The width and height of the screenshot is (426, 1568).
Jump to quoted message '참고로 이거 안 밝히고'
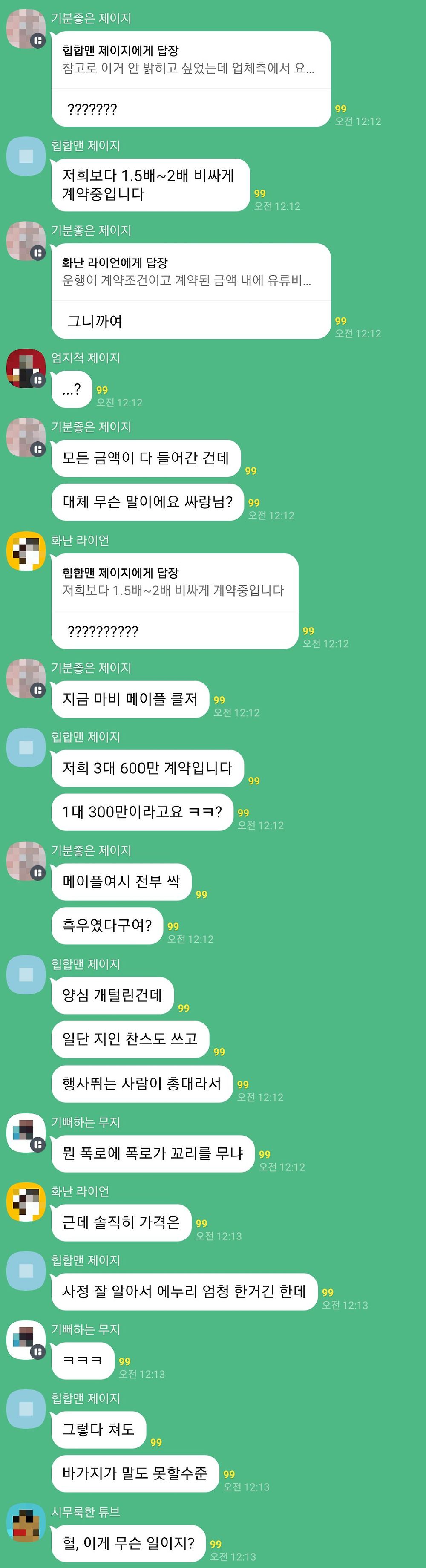tap(189, 60)
